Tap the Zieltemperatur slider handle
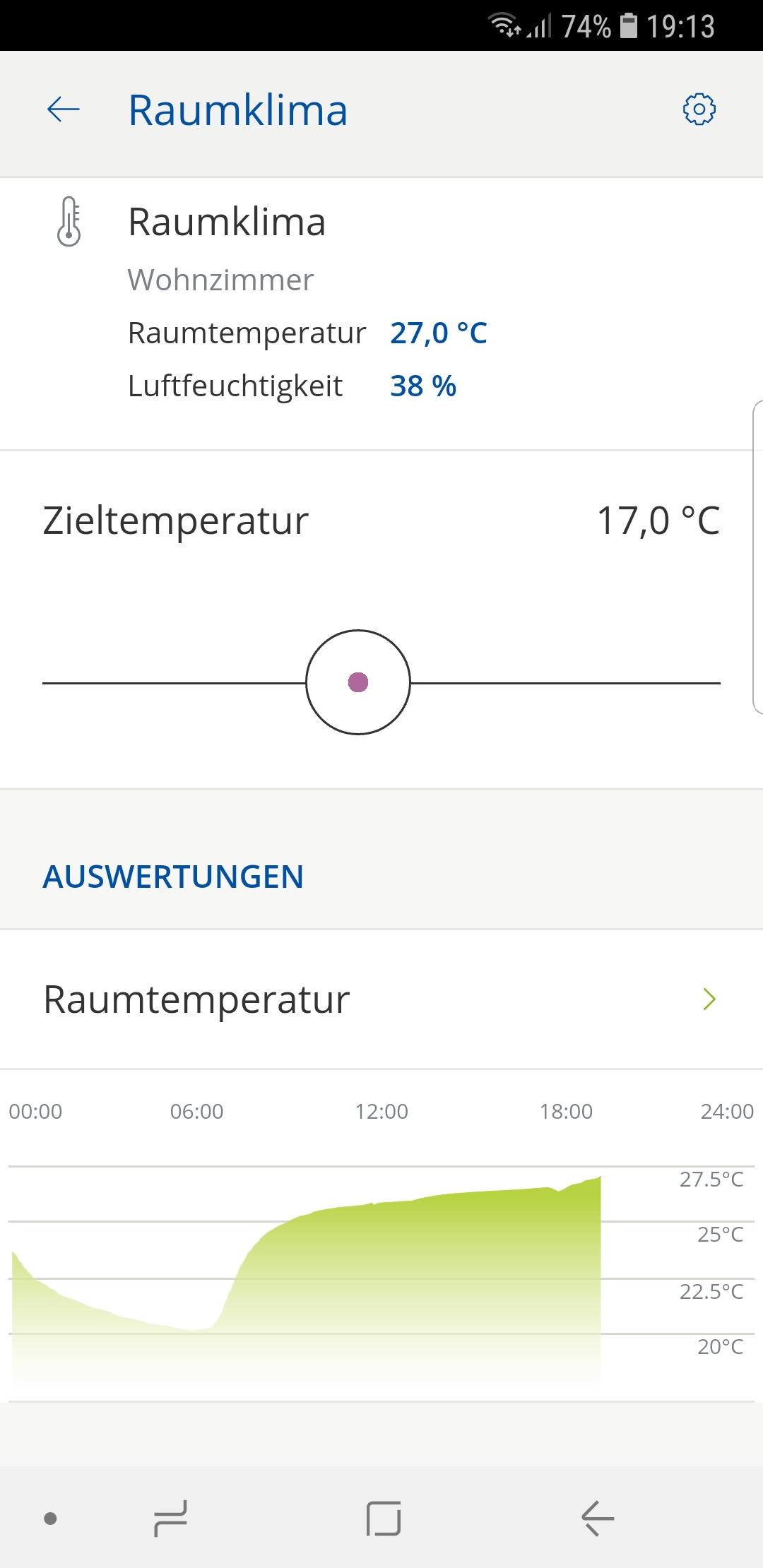 pyautogui.click(x=358, y=682)
